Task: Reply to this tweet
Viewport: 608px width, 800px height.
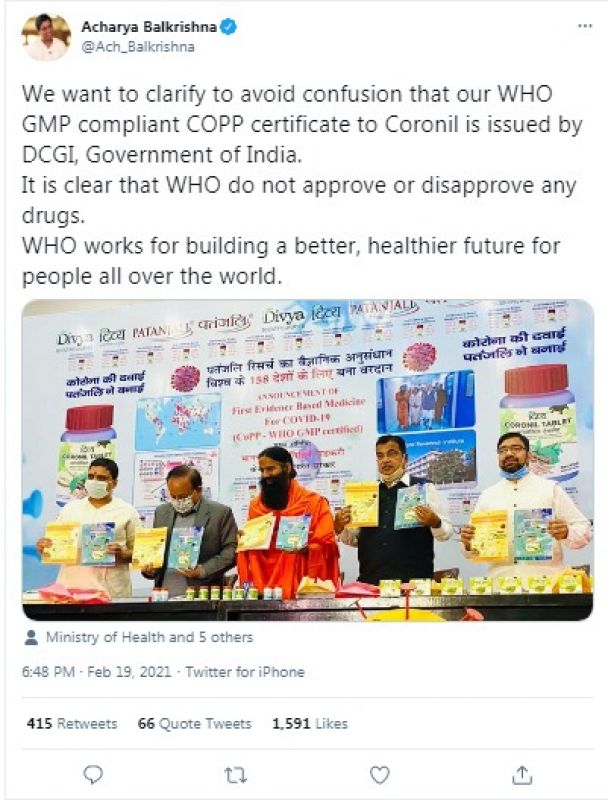Action: 93,774
